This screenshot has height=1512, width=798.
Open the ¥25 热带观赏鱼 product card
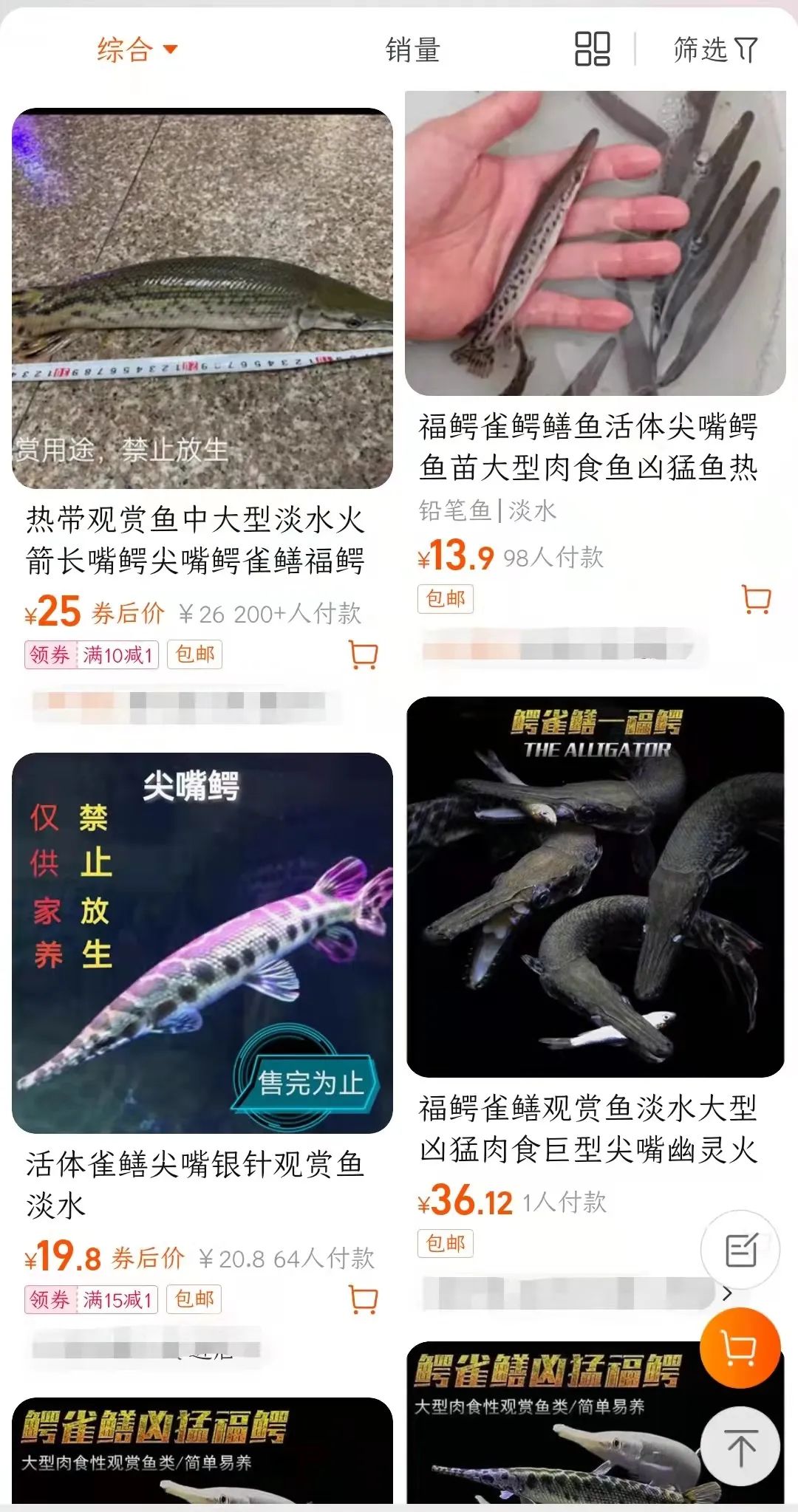[202, 298]
